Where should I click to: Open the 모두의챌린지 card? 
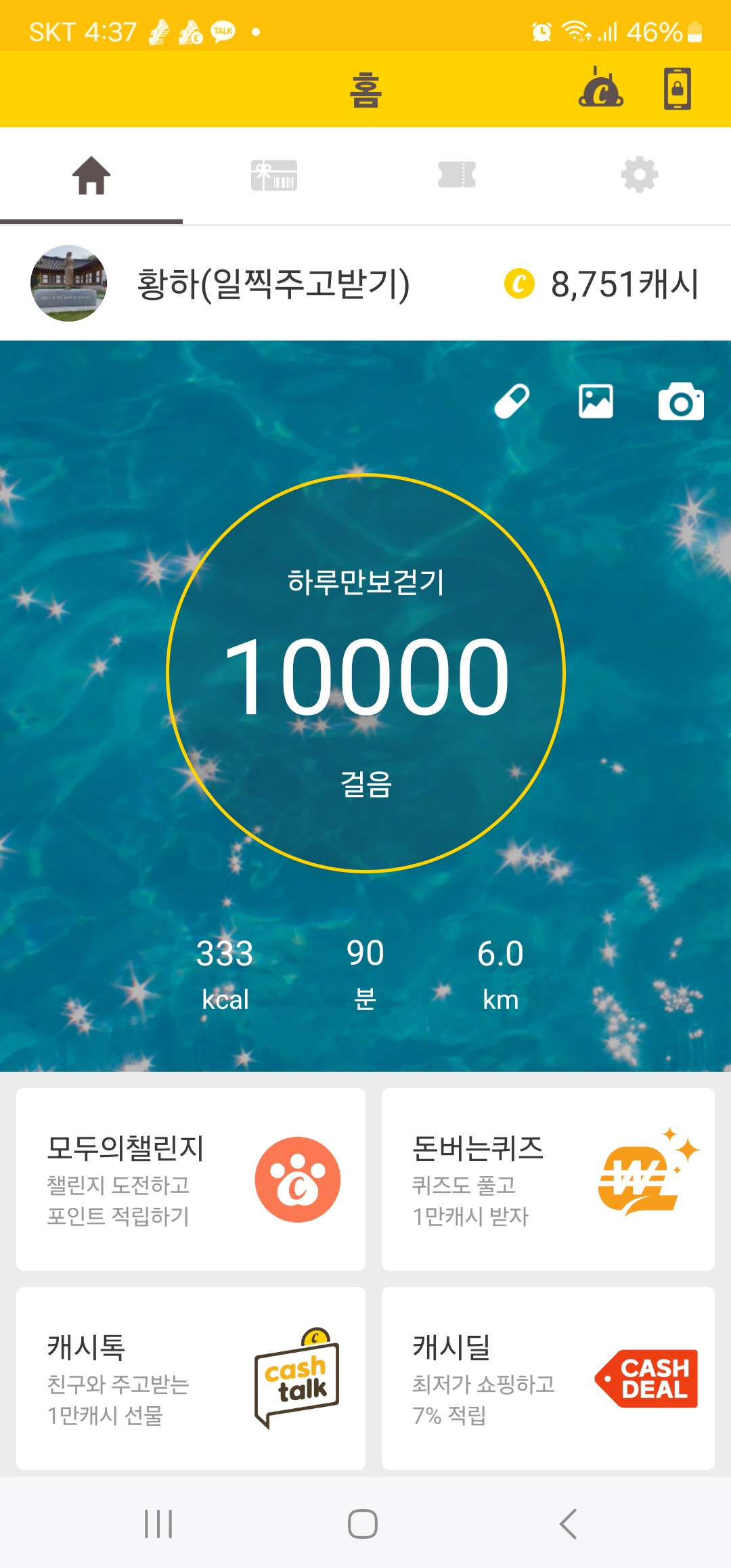(191, 1179)
